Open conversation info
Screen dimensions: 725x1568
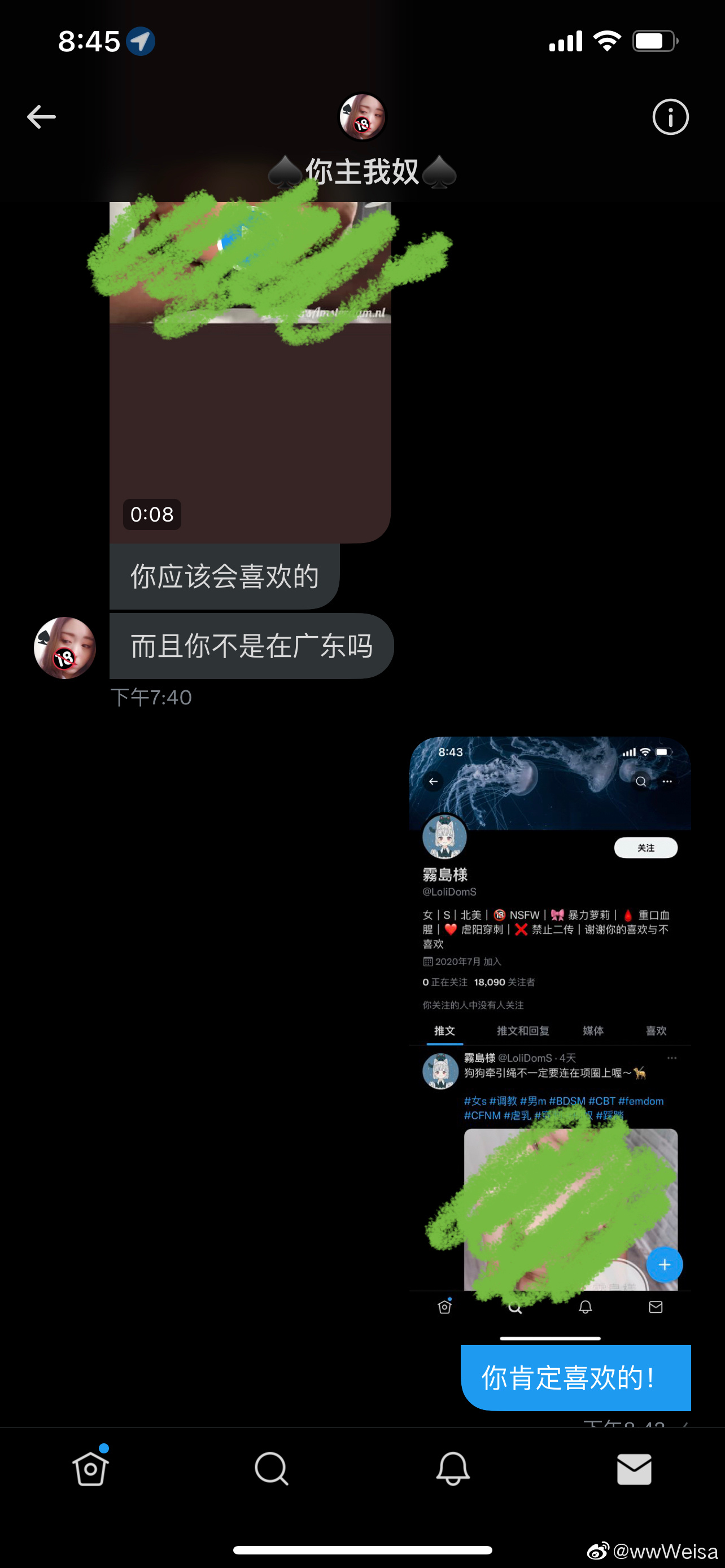(x=670, y=116)
